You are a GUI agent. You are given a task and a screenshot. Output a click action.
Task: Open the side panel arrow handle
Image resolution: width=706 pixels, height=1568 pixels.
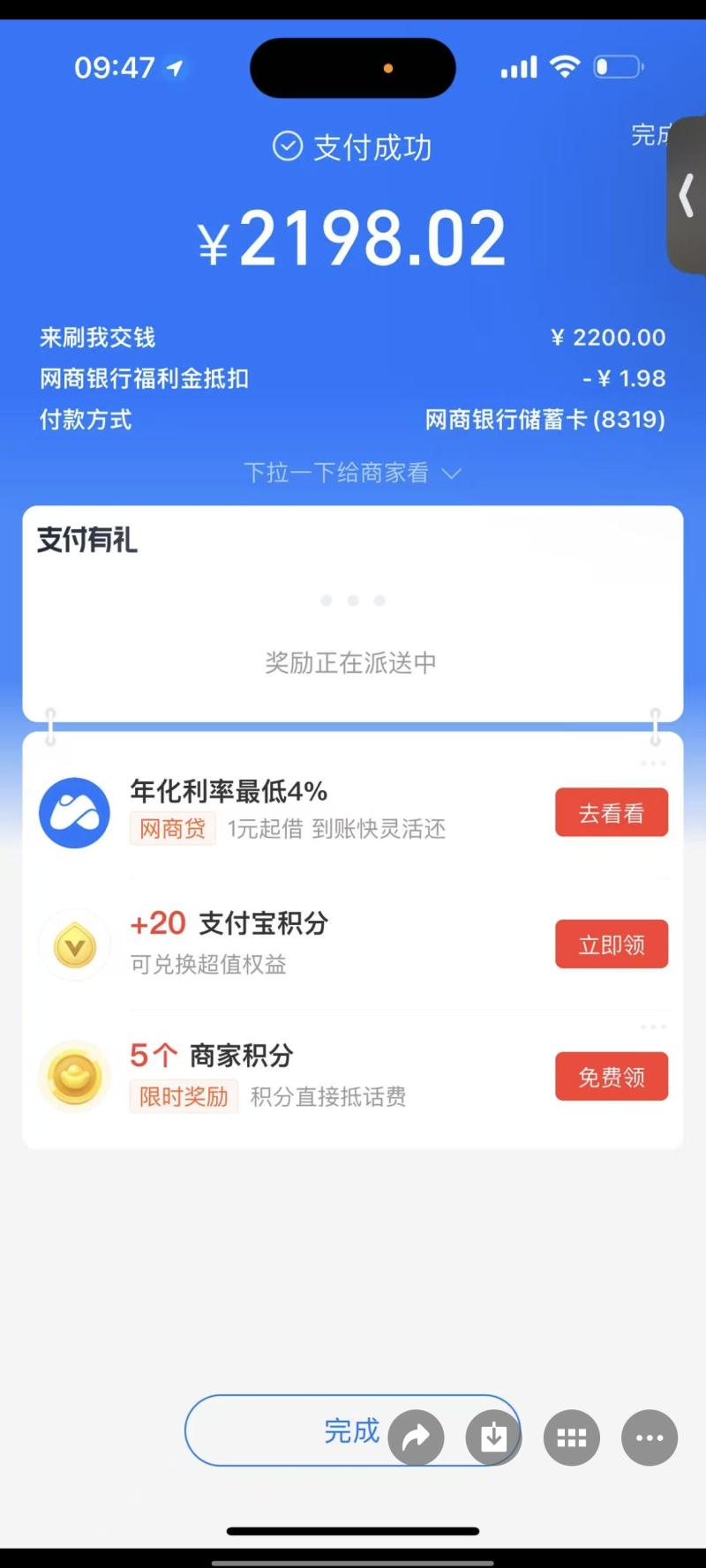687,196
